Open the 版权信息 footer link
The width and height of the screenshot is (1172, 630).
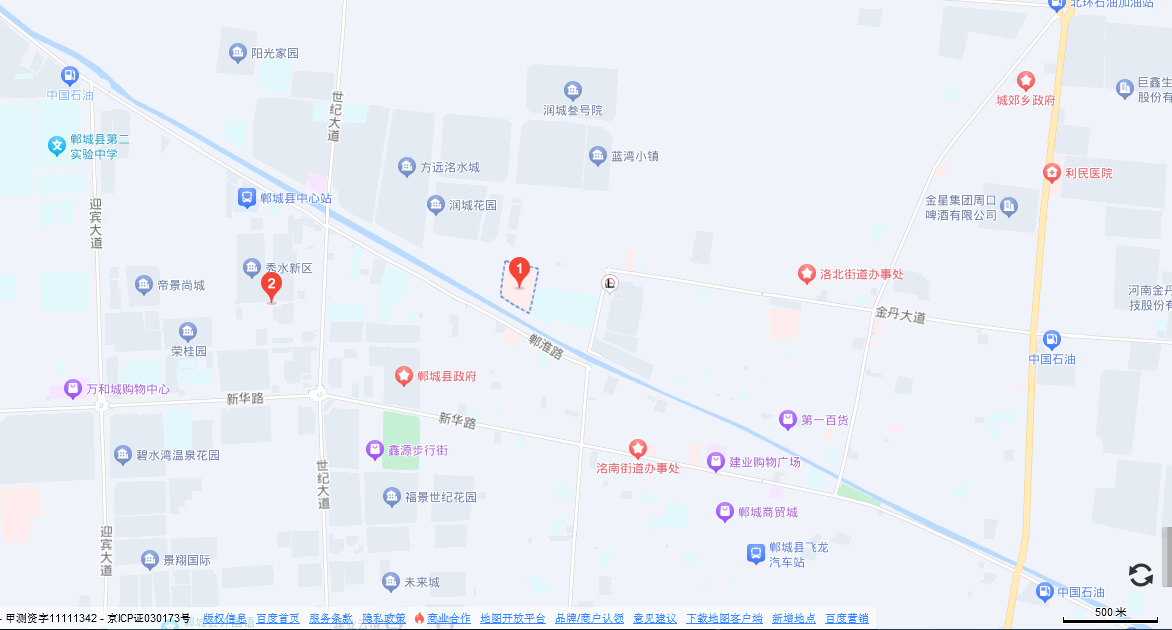point(224,619)
